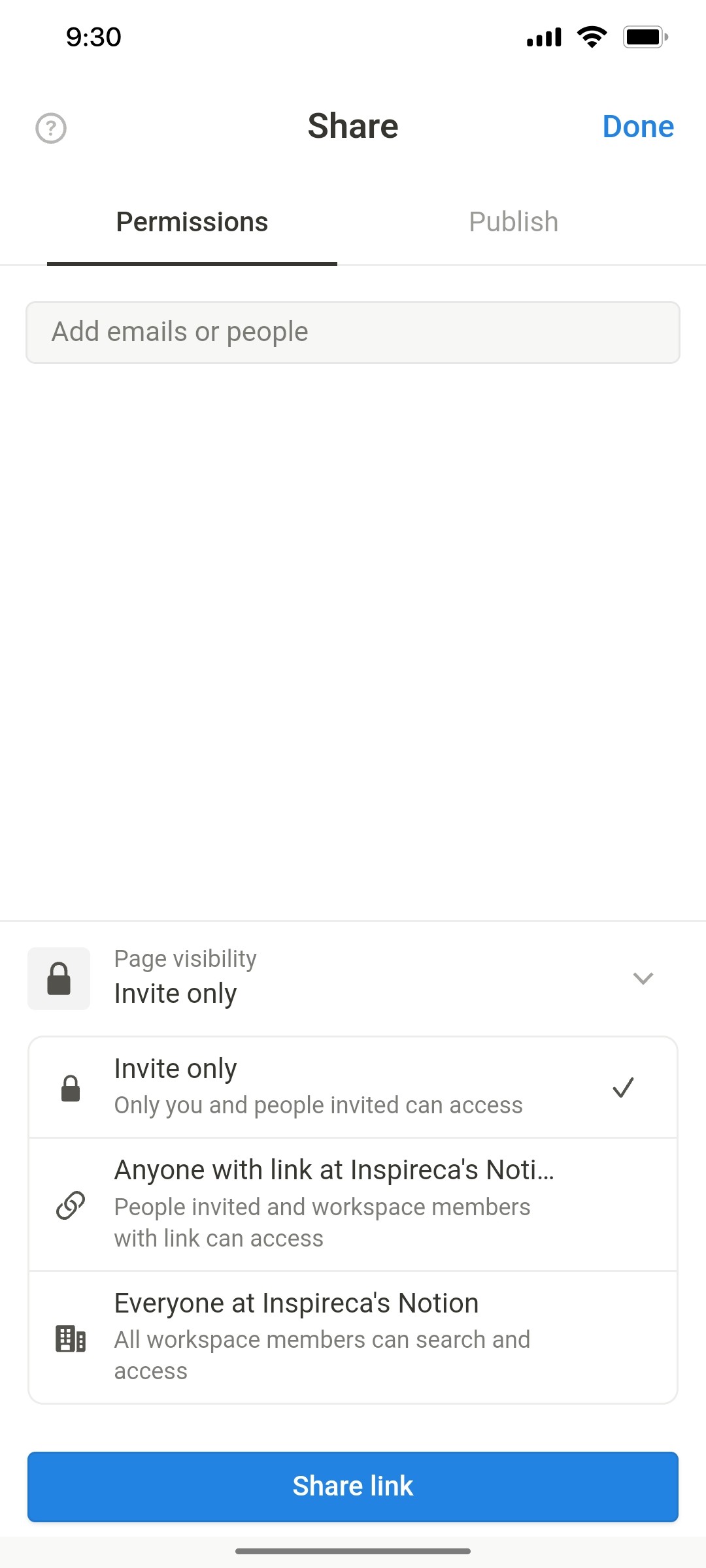Click the Wi-Fi icon in the status bar
Viewport: 706px width, 1568px height.
(592, 37)
